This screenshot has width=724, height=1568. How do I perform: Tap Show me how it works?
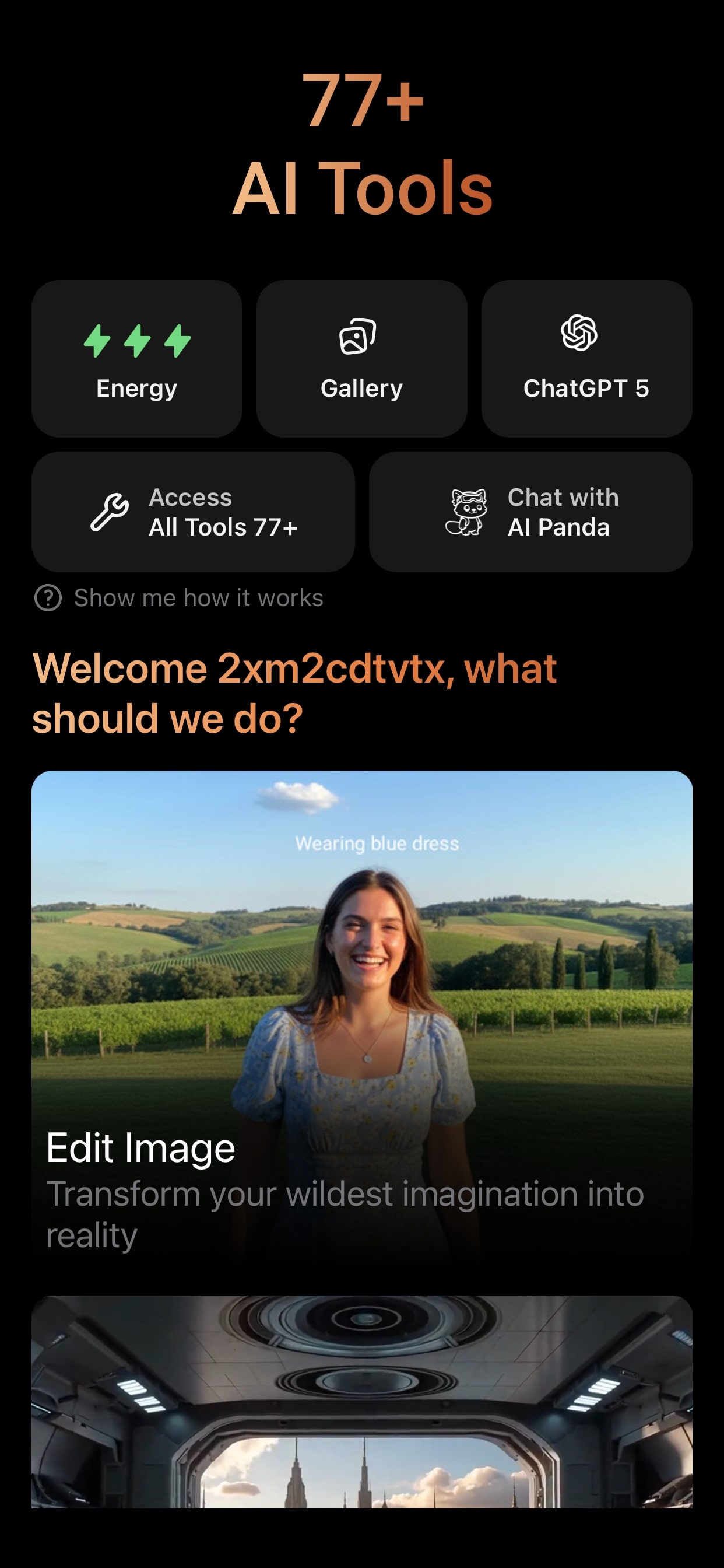[180, 598]
